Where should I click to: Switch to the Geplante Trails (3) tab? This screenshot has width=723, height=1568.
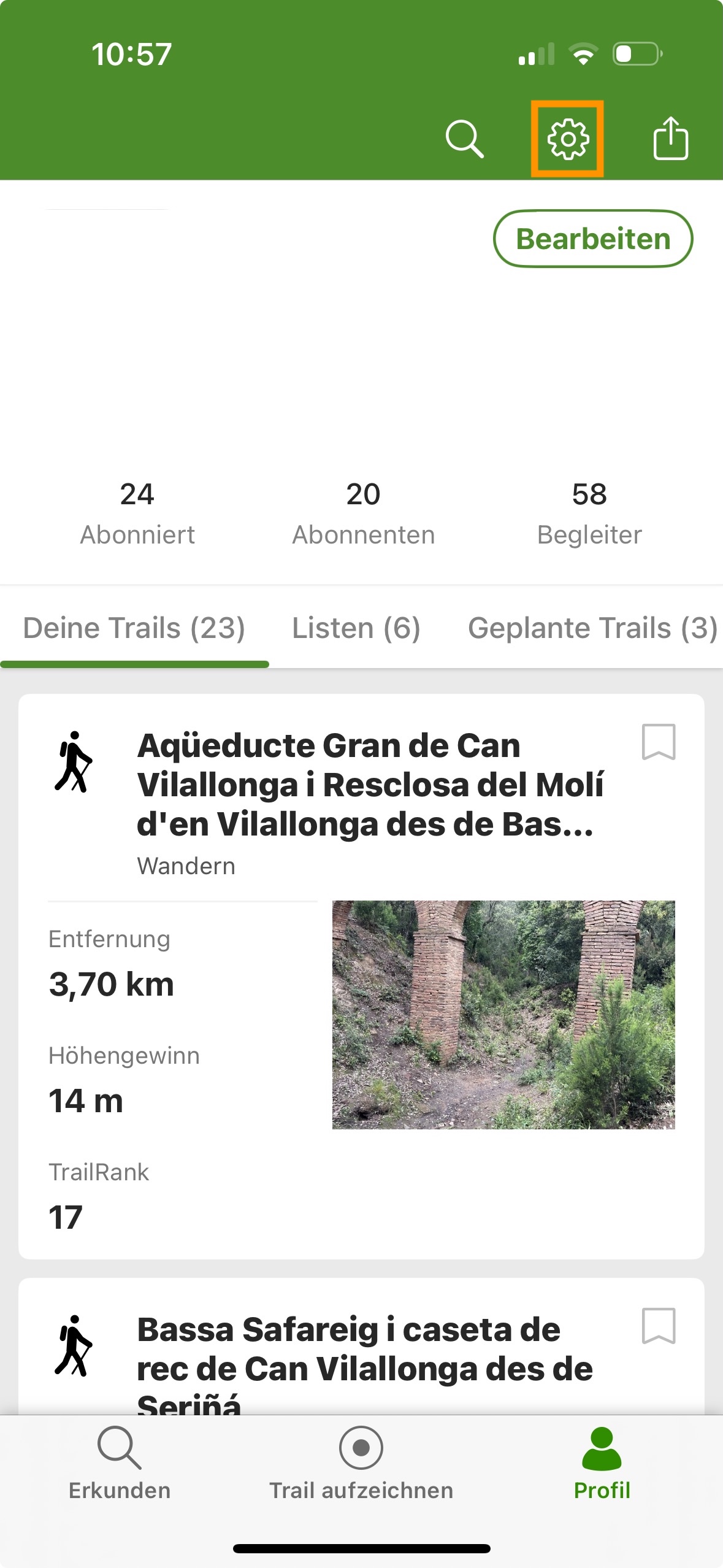pyautogui.click(x=592, y=628)
